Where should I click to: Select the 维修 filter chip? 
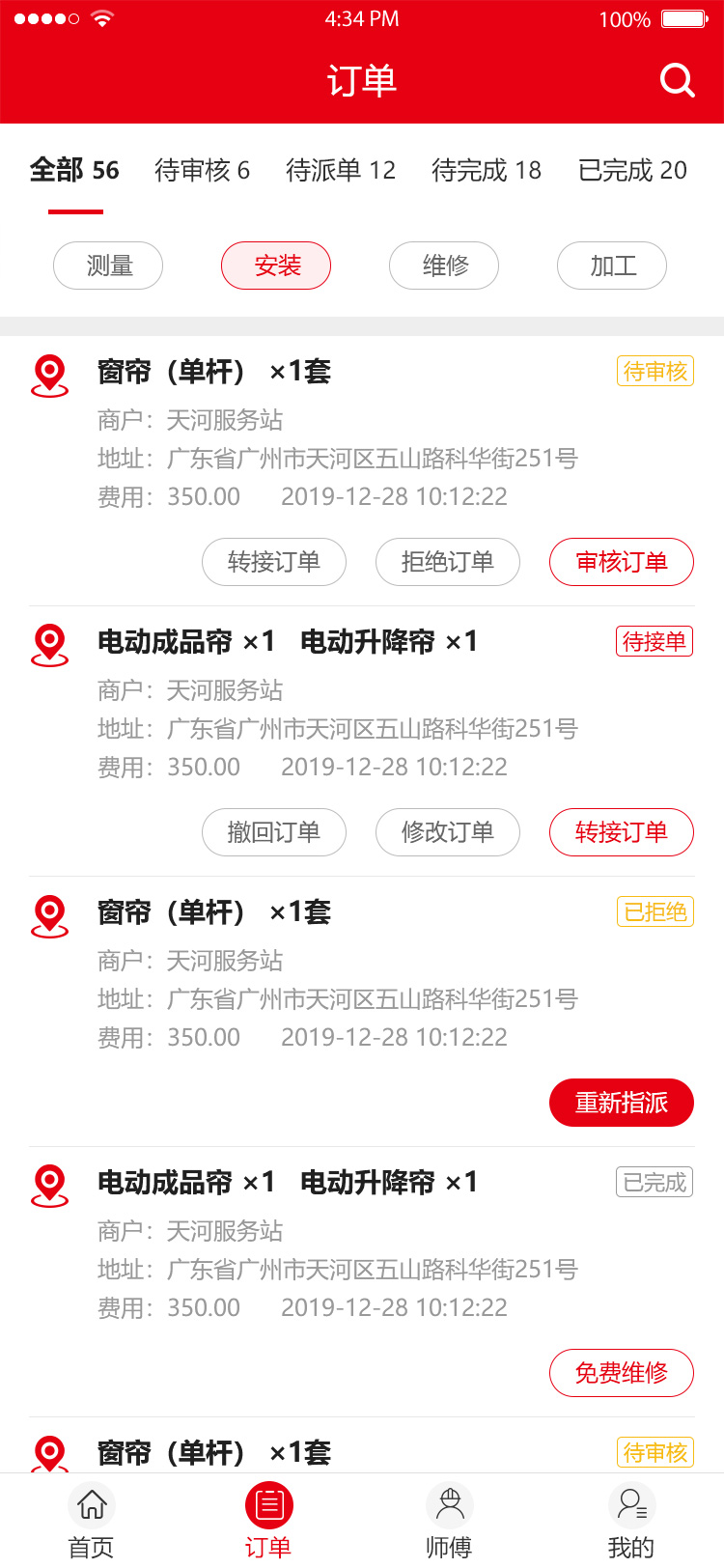coord(444,266)
